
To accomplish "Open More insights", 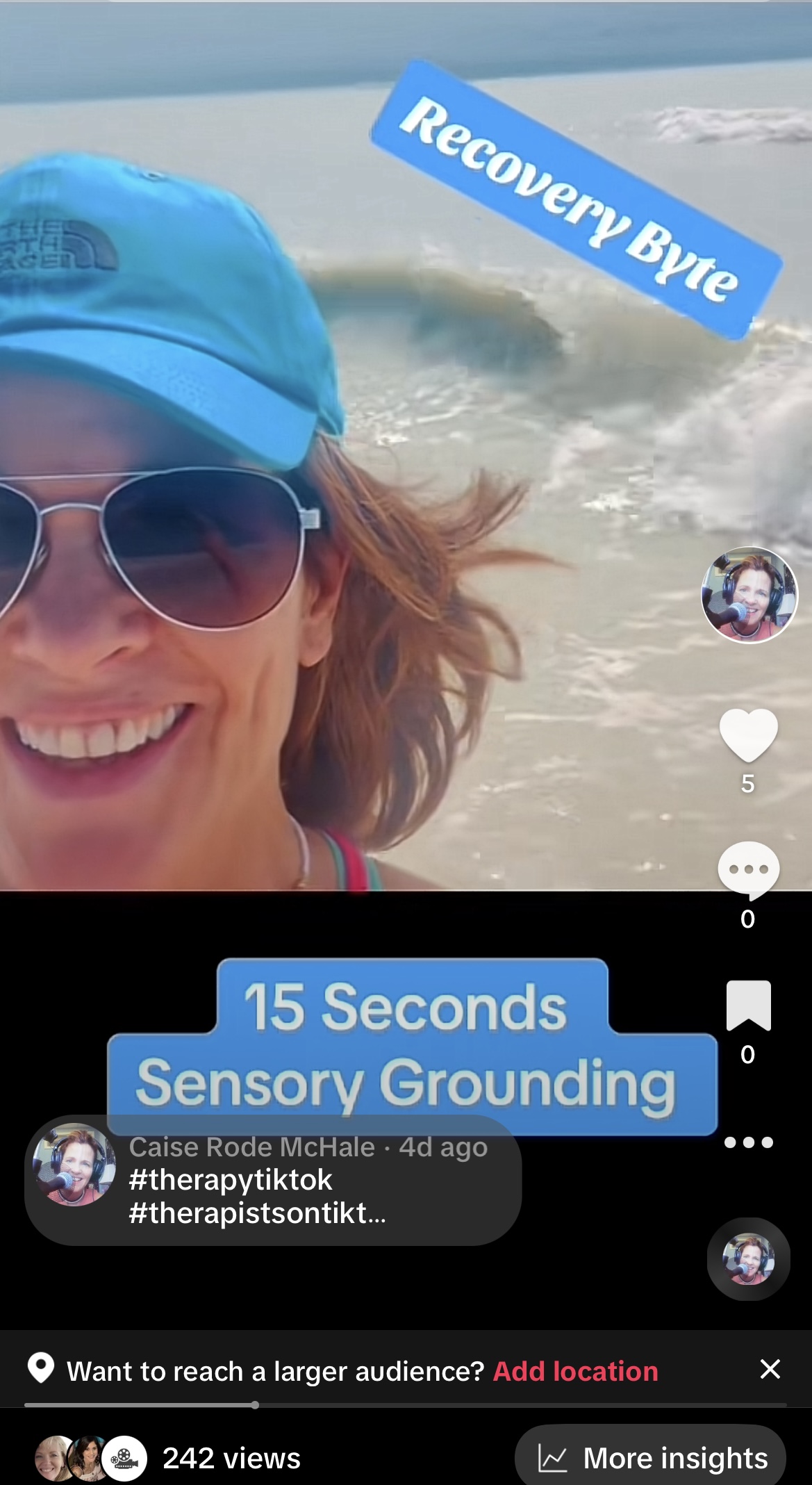I will tap(652, 1458).
